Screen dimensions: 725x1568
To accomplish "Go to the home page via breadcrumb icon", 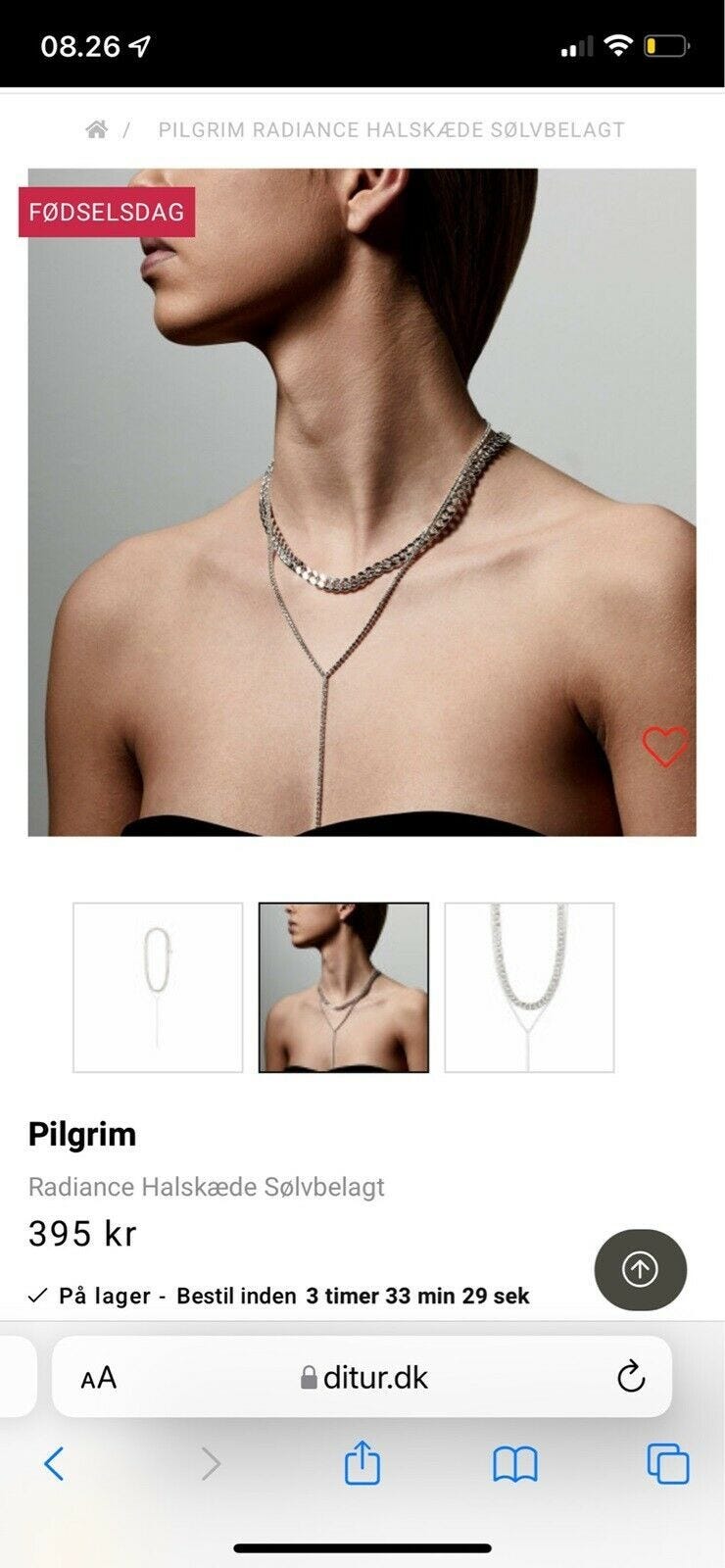I will click(x=96, y=129).
